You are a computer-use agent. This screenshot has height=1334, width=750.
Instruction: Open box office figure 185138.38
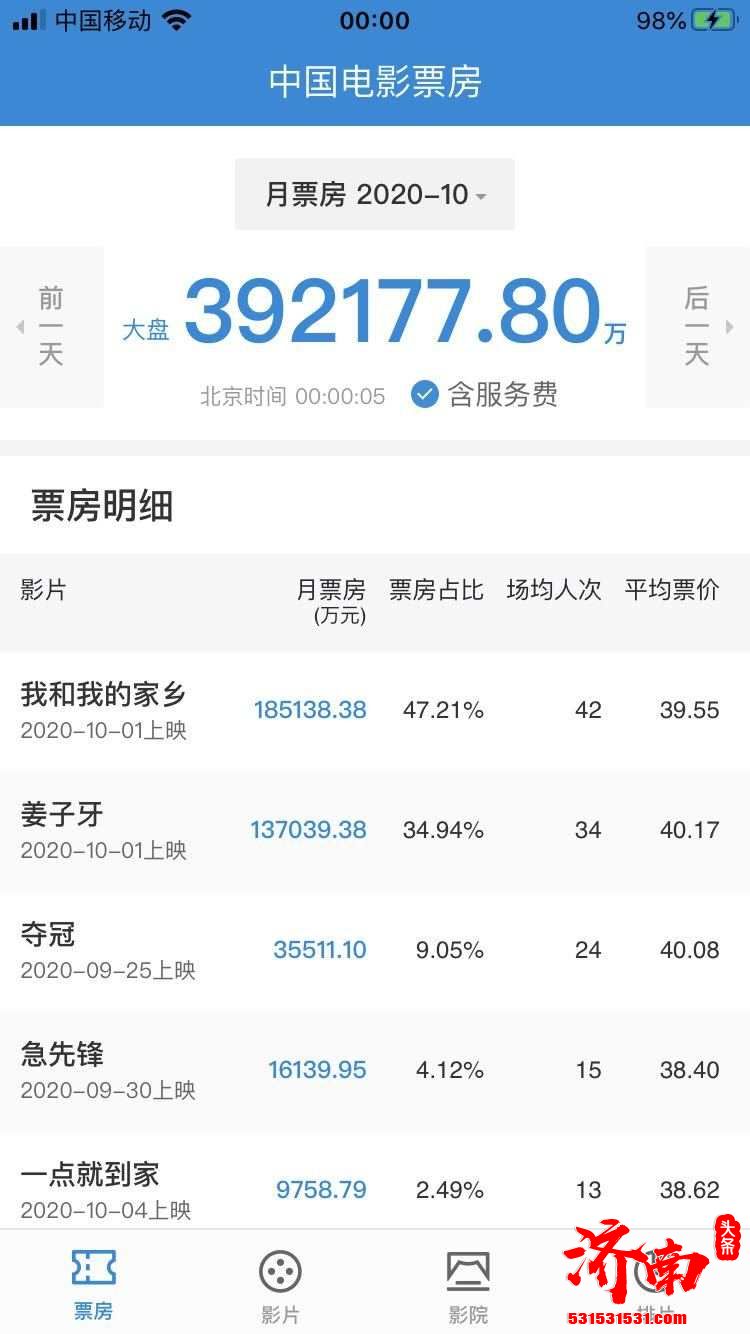click(309, 709)
